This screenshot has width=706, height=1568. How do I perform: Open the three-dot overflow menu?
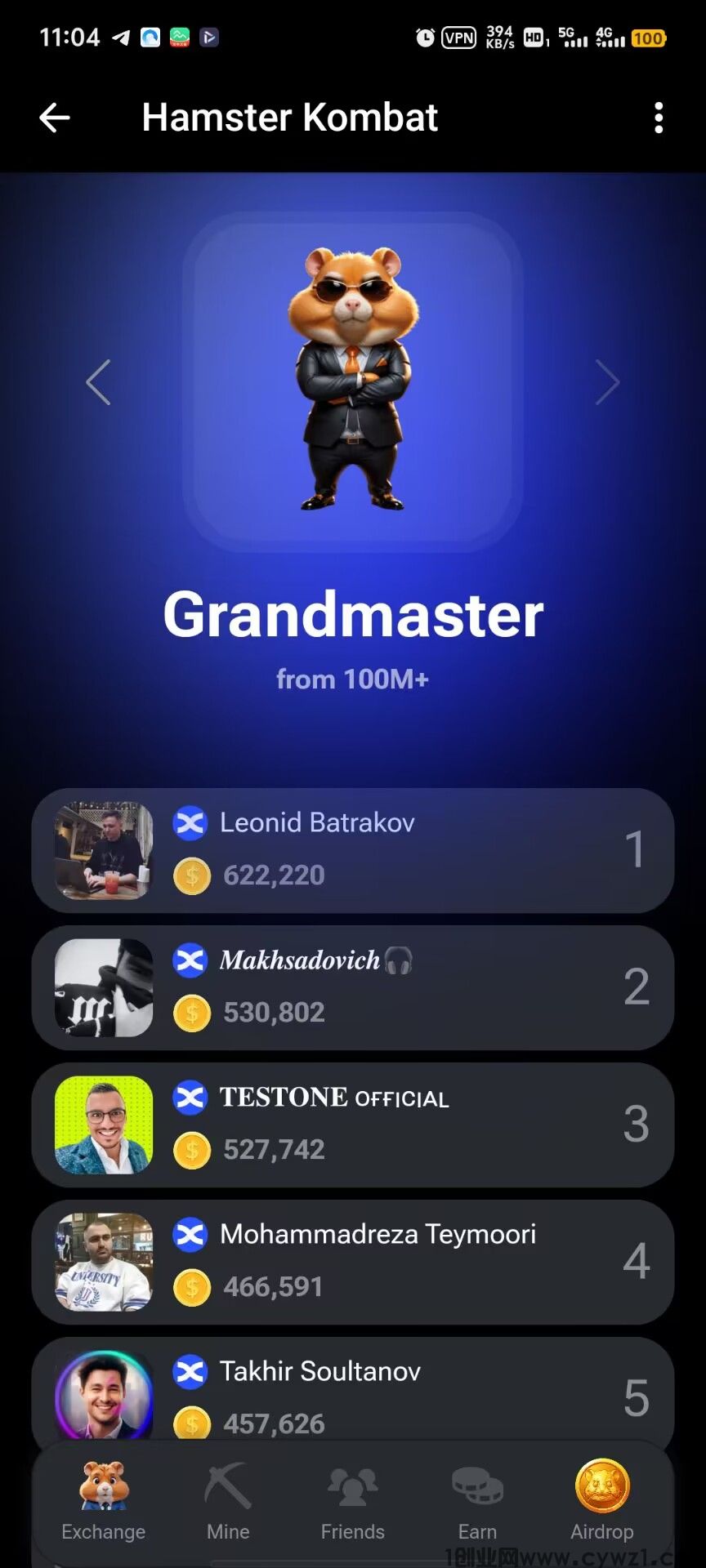[x=659, y=118]
